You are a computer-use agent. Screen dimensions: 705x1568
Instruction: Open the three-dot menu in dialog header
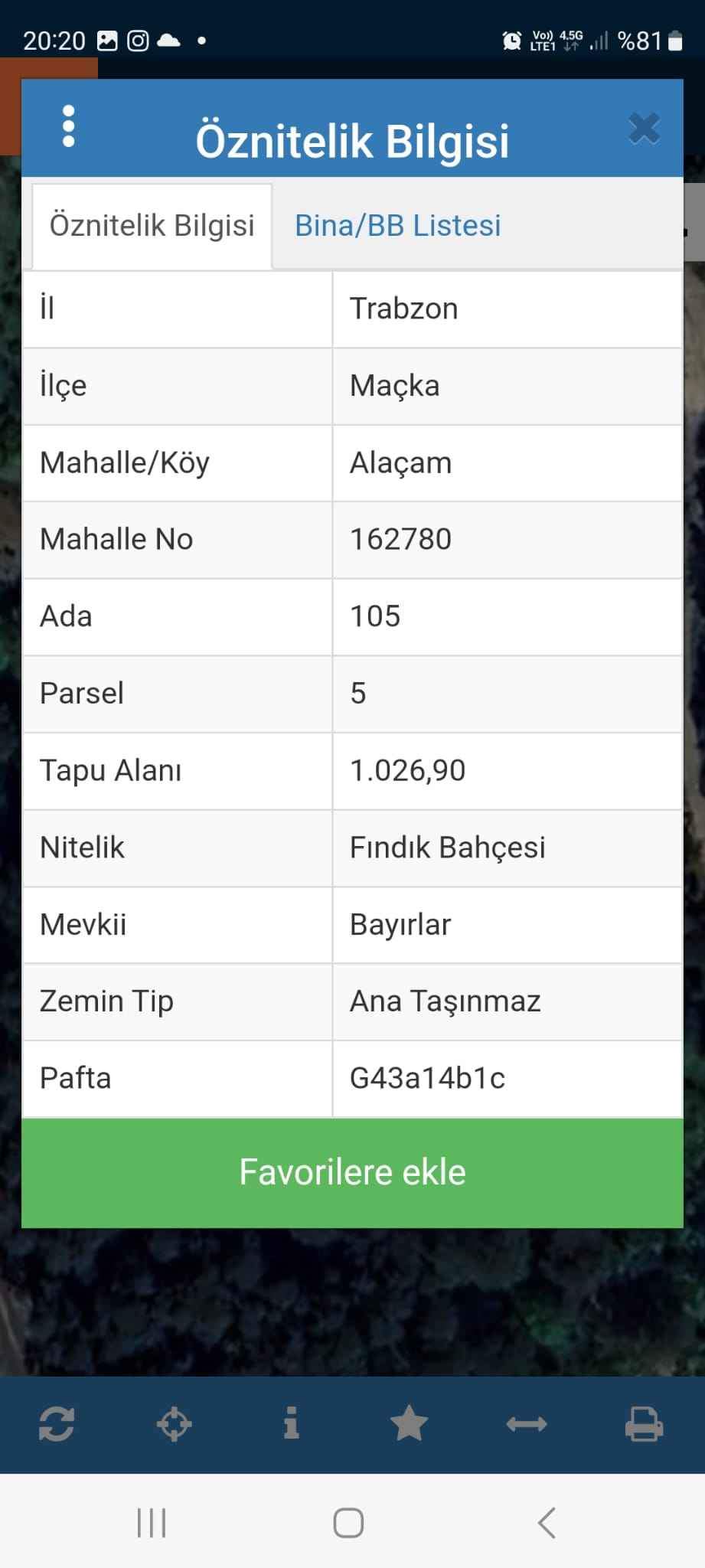click(68, 126)
